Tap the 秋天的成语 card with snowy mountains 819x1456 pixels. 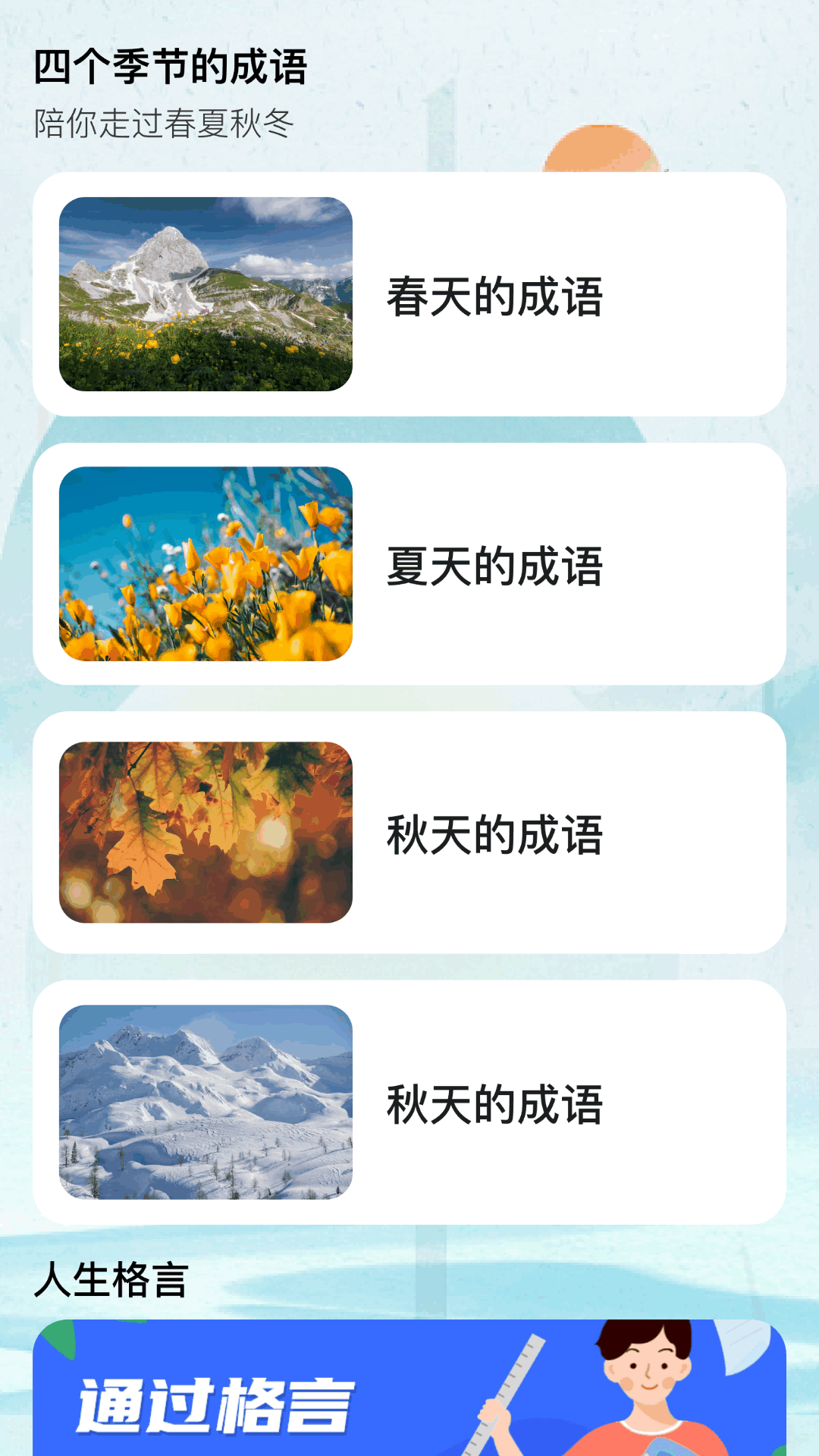(409, 1102)
